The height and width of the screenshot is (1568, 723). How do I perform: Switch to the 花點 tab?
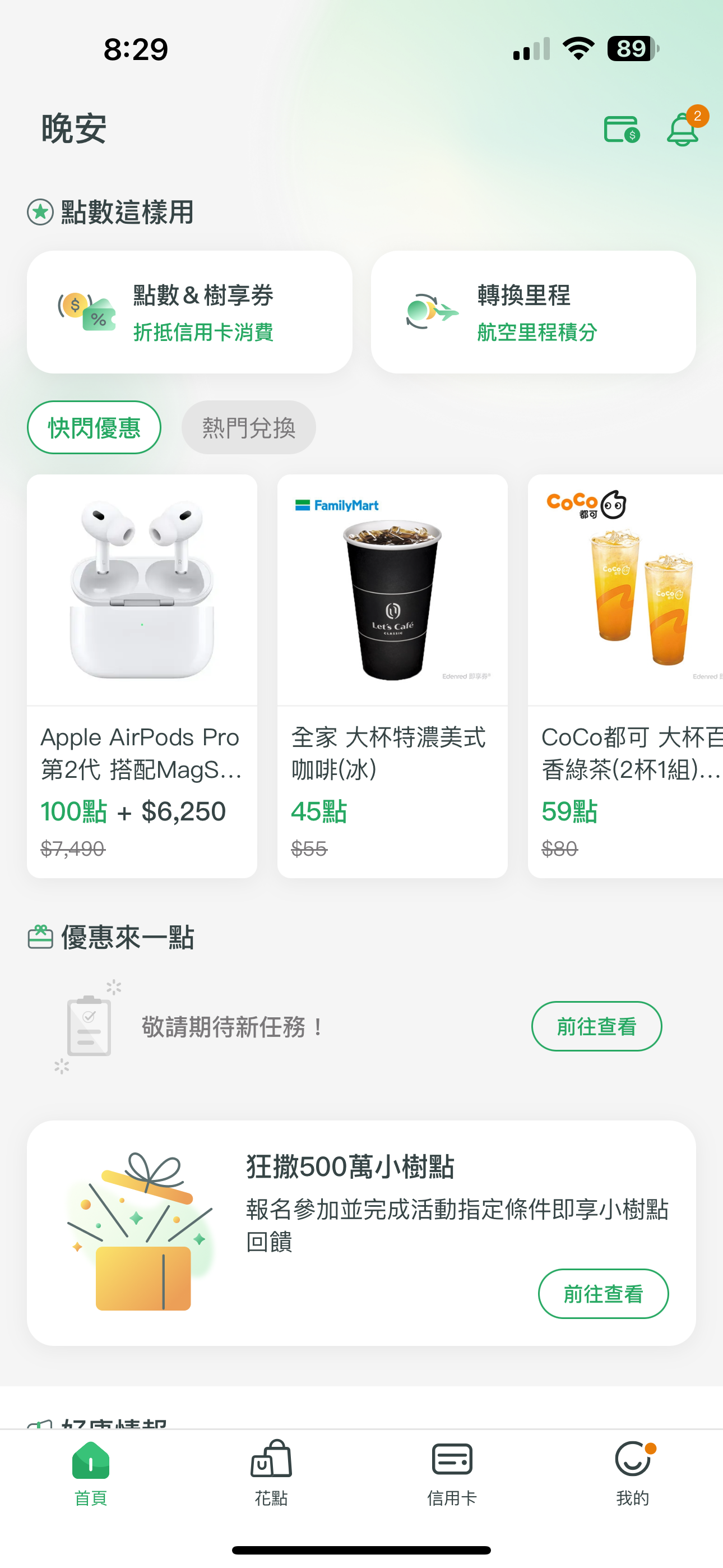point(271,1473)
